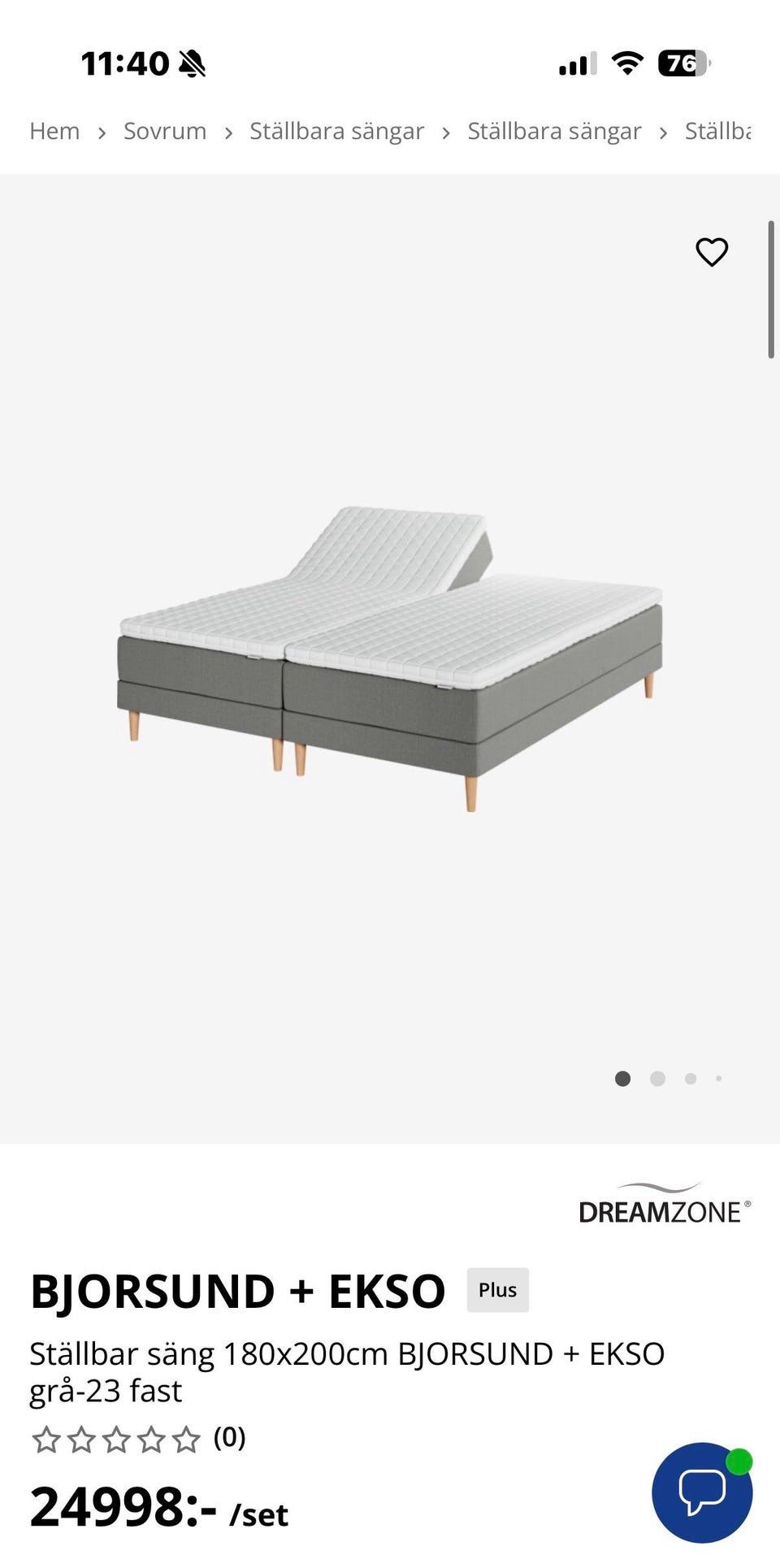The width and height of the screenshot is (780, 1568).
Task: Open the star rating reviews (0)
Action: pyautogui.click(x=138, y=1438)
